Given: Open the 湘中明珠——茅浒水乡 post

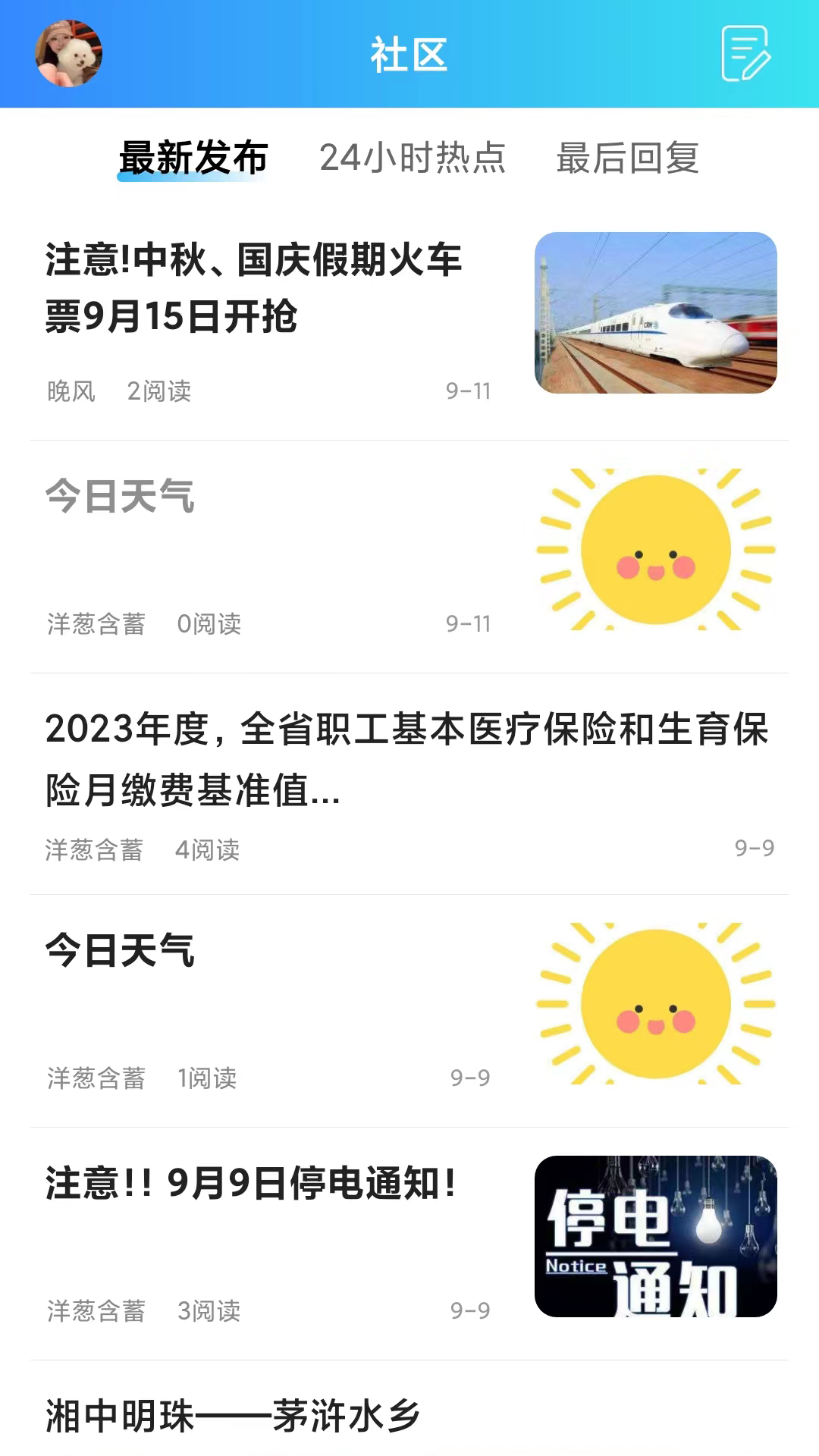Looking at the screenshot, I should (233, 1416).
